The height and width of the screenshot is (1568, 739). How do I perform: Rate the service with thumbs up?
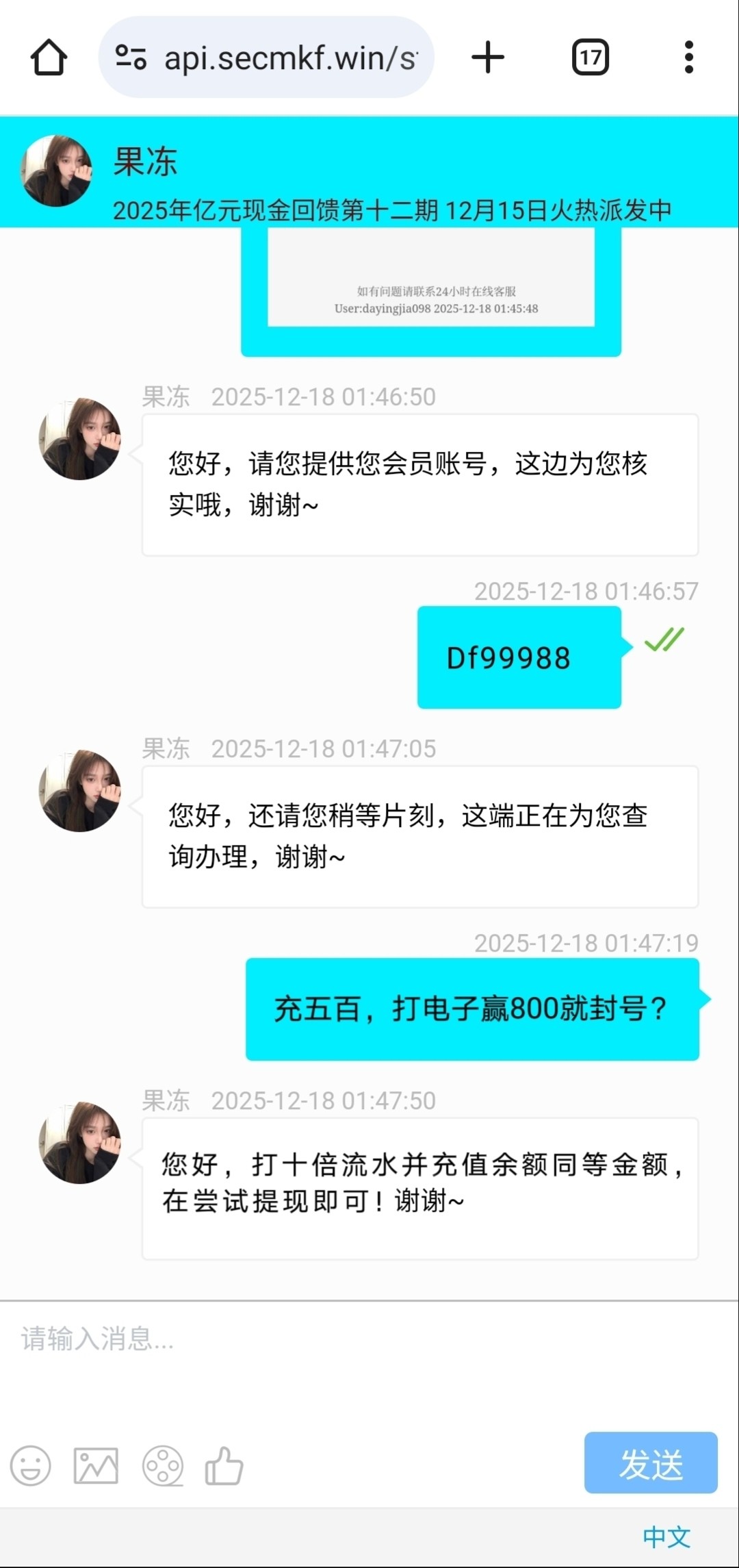pyautogui.click(x=224, y=1466)
